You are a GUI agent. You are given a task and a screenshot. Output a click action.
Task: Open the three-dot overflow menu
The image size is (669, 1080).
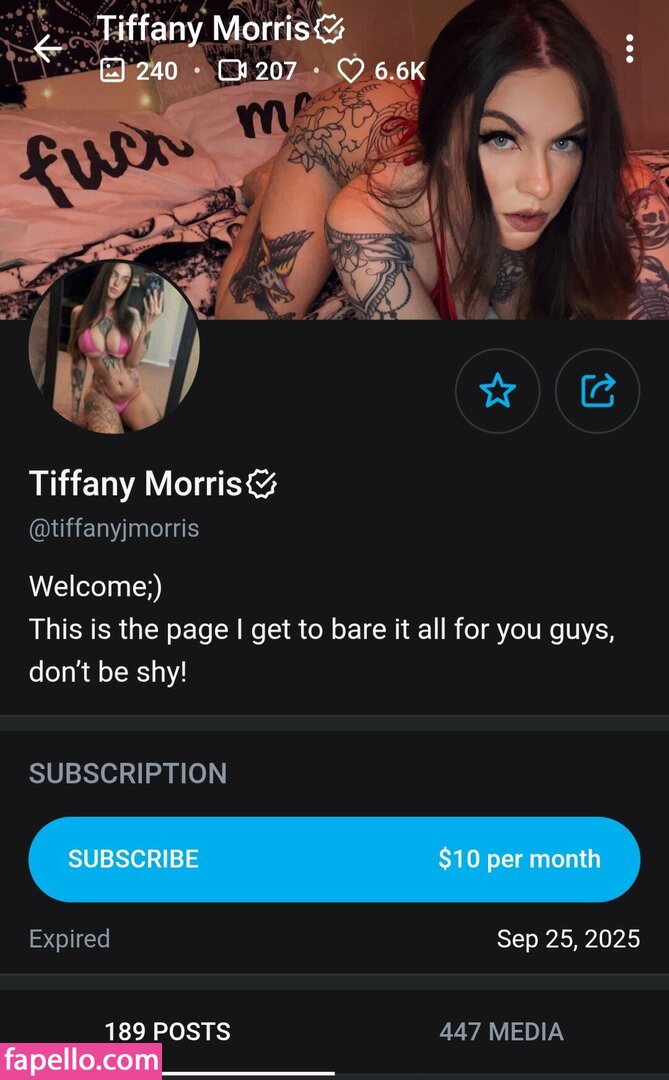coord(629,48)
